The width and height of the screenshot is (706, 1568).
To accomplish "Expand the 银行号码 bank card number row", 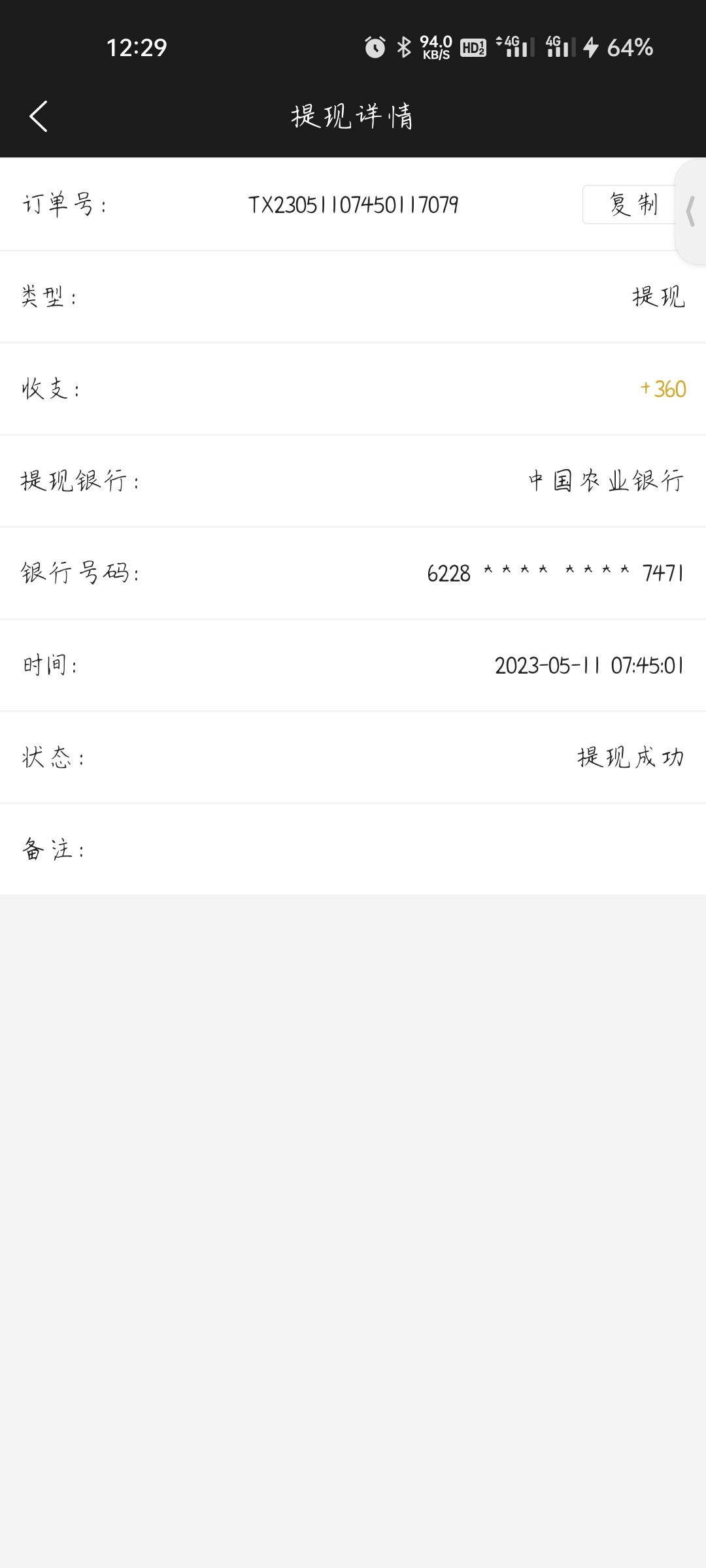I will [x=353, y=574].
